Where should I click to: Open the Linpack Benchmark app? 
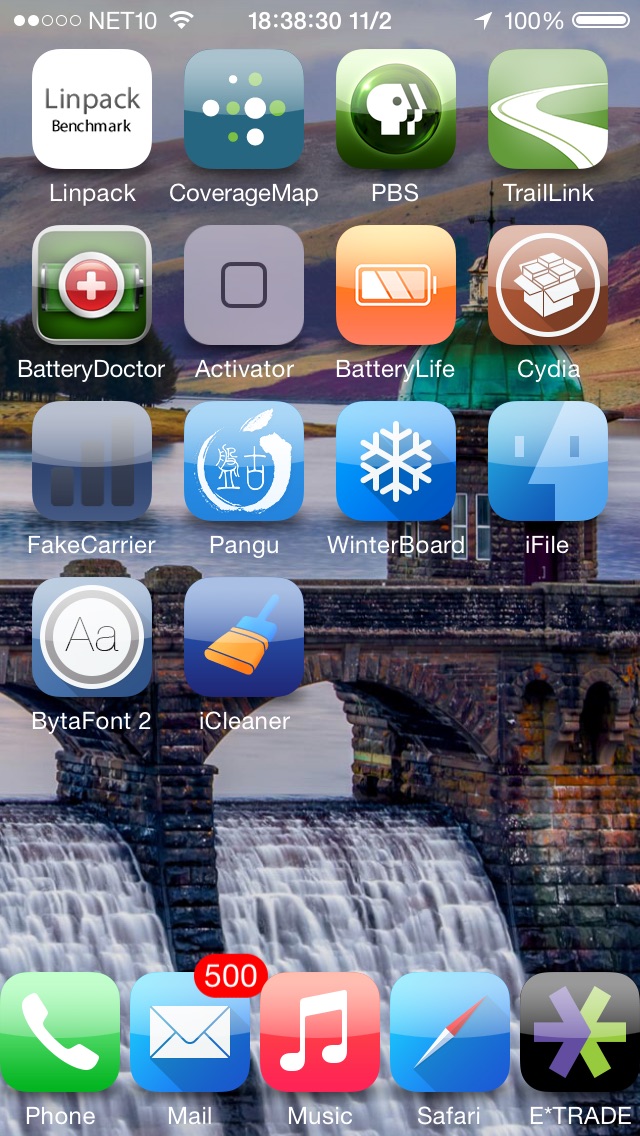pyautogui.click(x=92, y=109)
